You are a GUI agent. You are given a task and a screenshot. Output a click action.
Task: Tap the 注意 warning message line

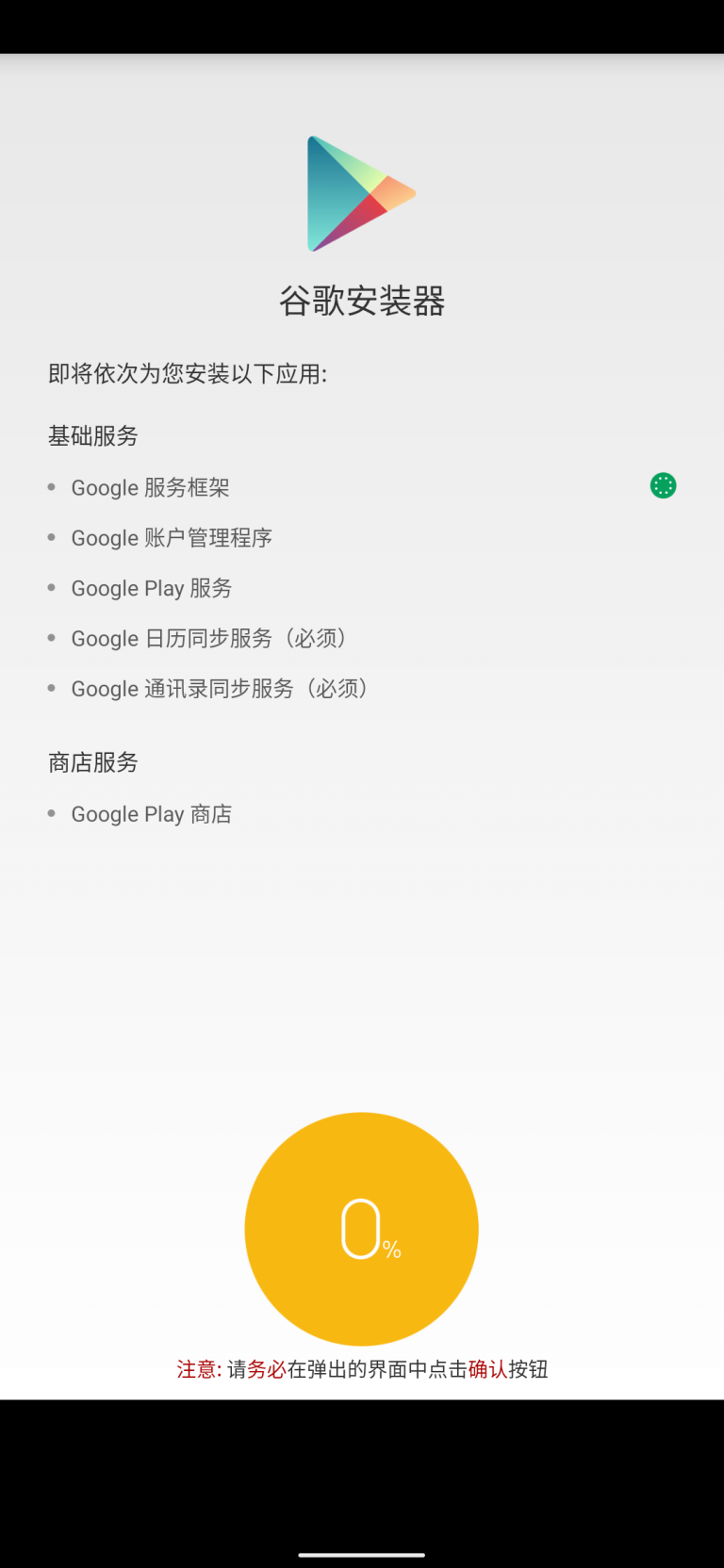(361, 1369)
